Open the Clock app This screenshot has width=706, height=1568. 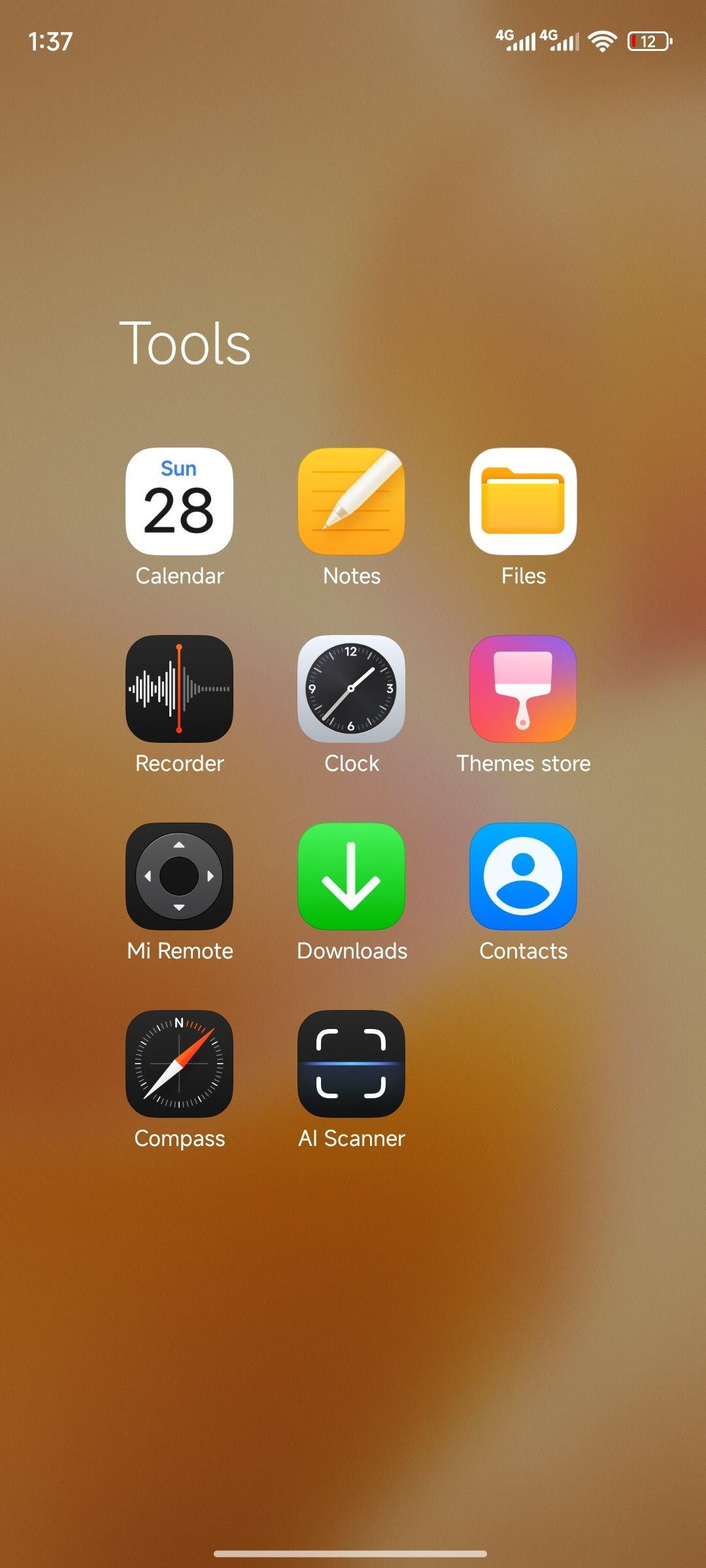[x=351, y=689]
